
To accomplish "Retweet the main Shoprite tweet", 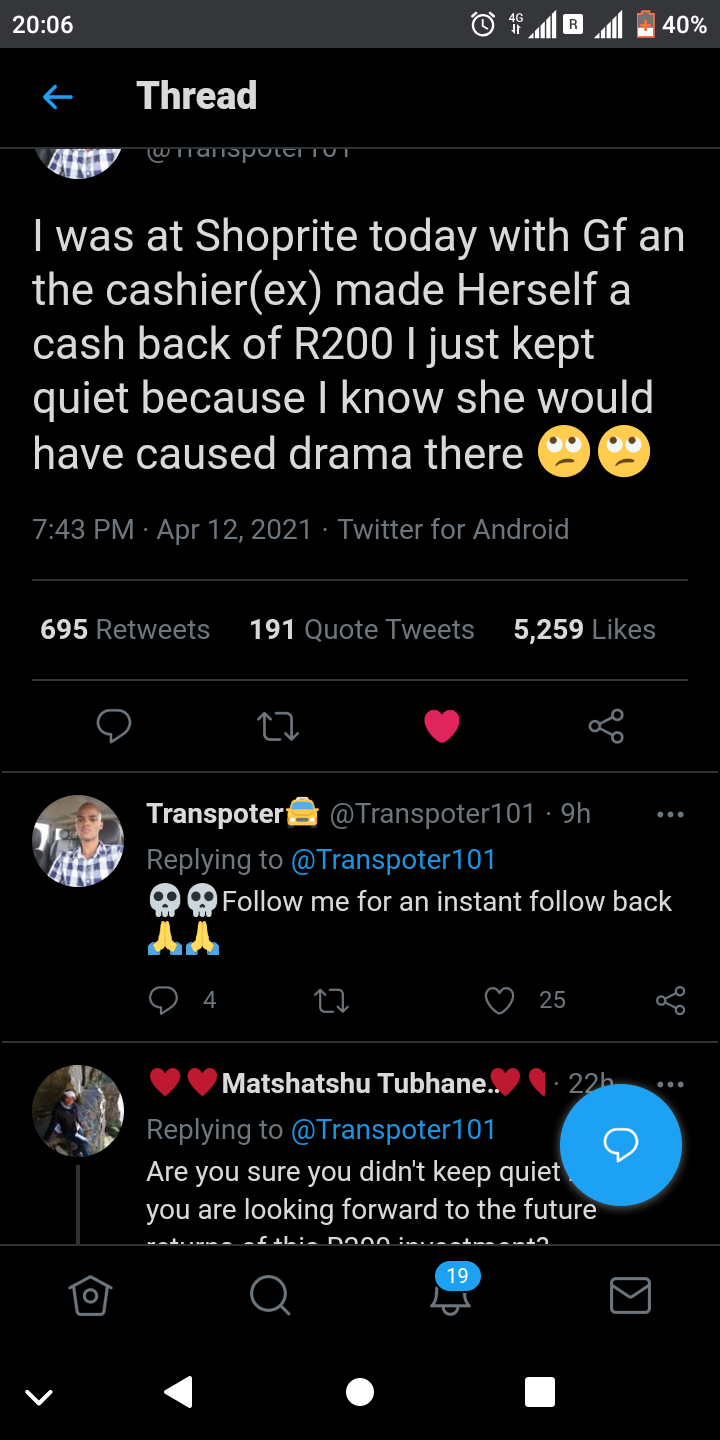I will 278,726.
